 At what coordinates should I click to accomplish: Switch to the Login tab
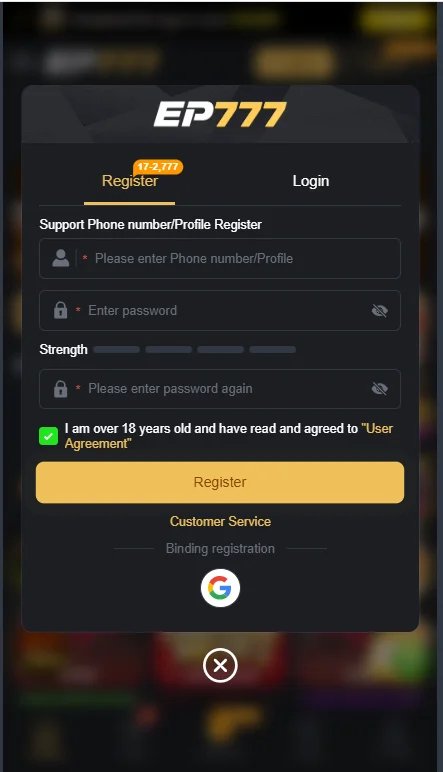click(x=311, y=181)
